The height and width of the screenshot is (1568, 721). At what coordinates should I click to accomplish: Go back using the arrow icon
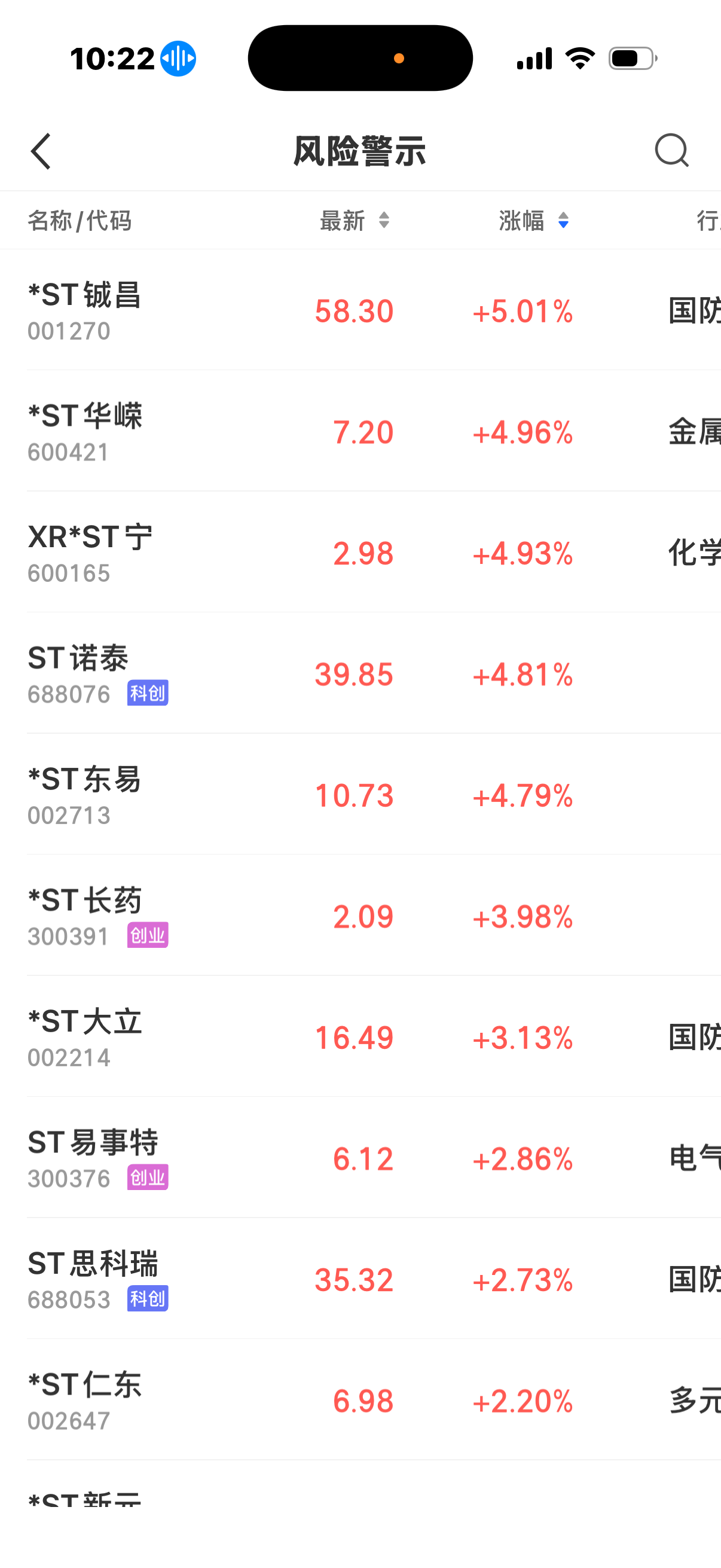[41, 151]
